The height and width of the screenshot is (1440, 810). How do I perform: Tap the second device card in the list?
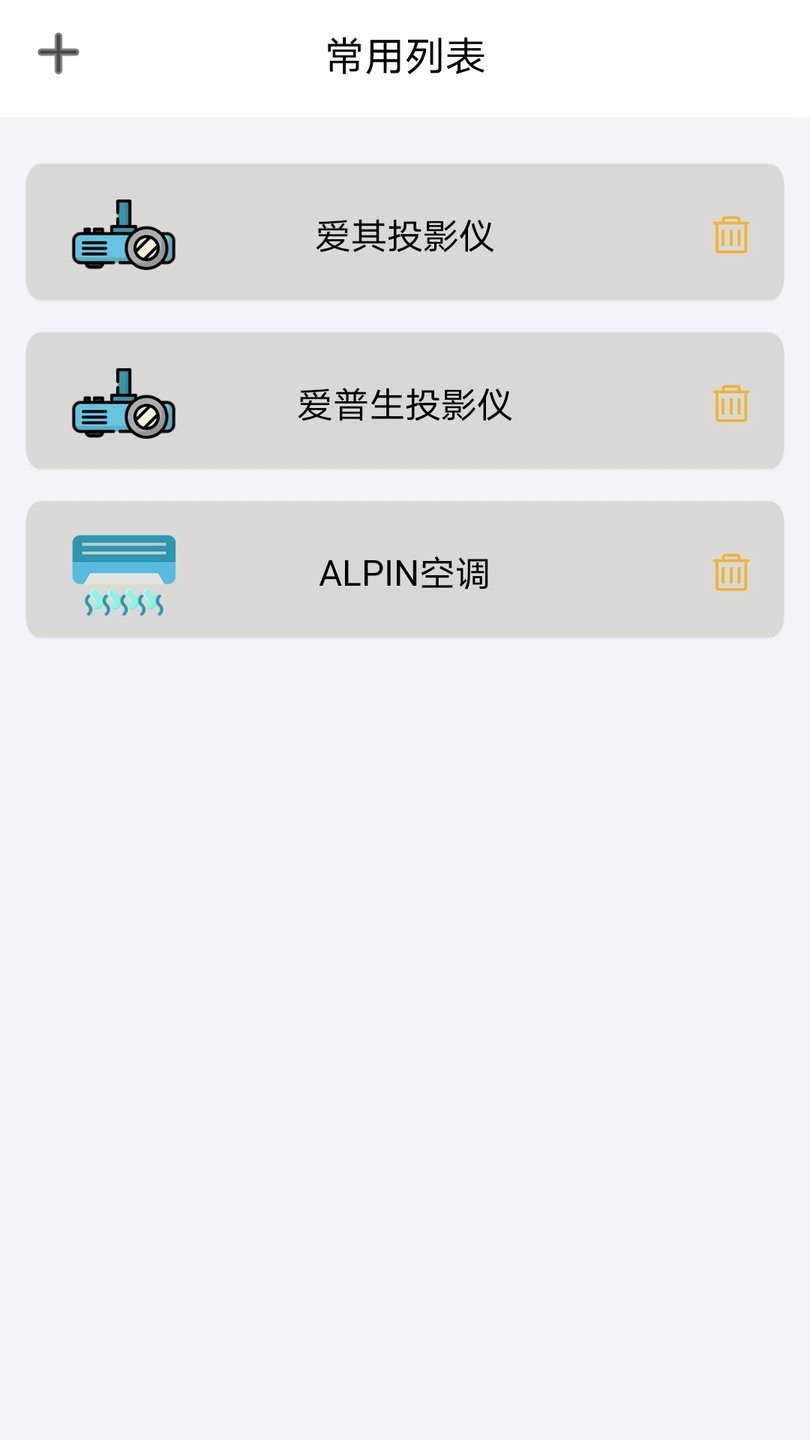[405, 400]
